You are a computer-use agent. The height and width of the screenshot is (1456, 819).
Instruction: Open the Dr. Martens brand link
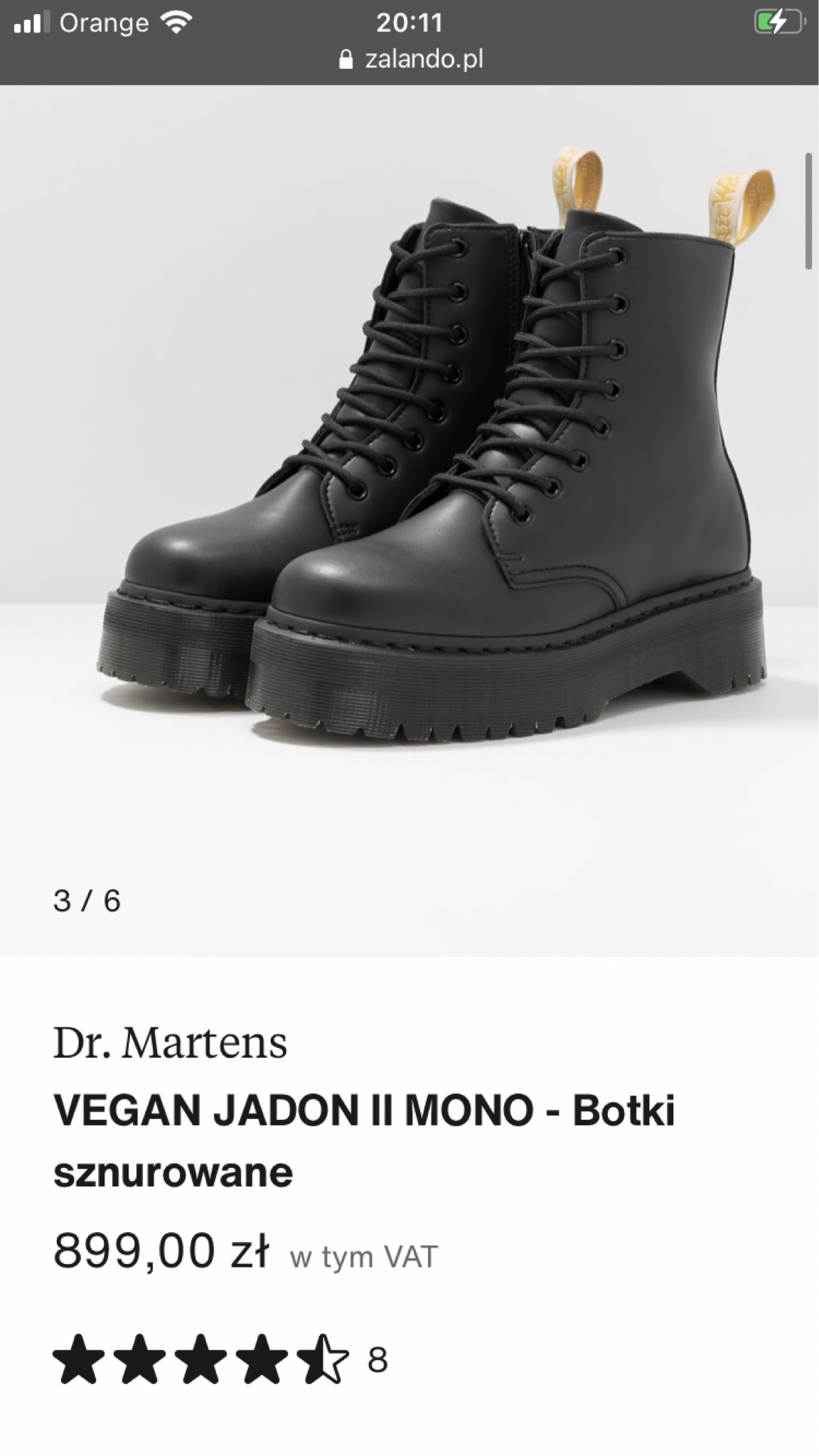[171, 1043]
